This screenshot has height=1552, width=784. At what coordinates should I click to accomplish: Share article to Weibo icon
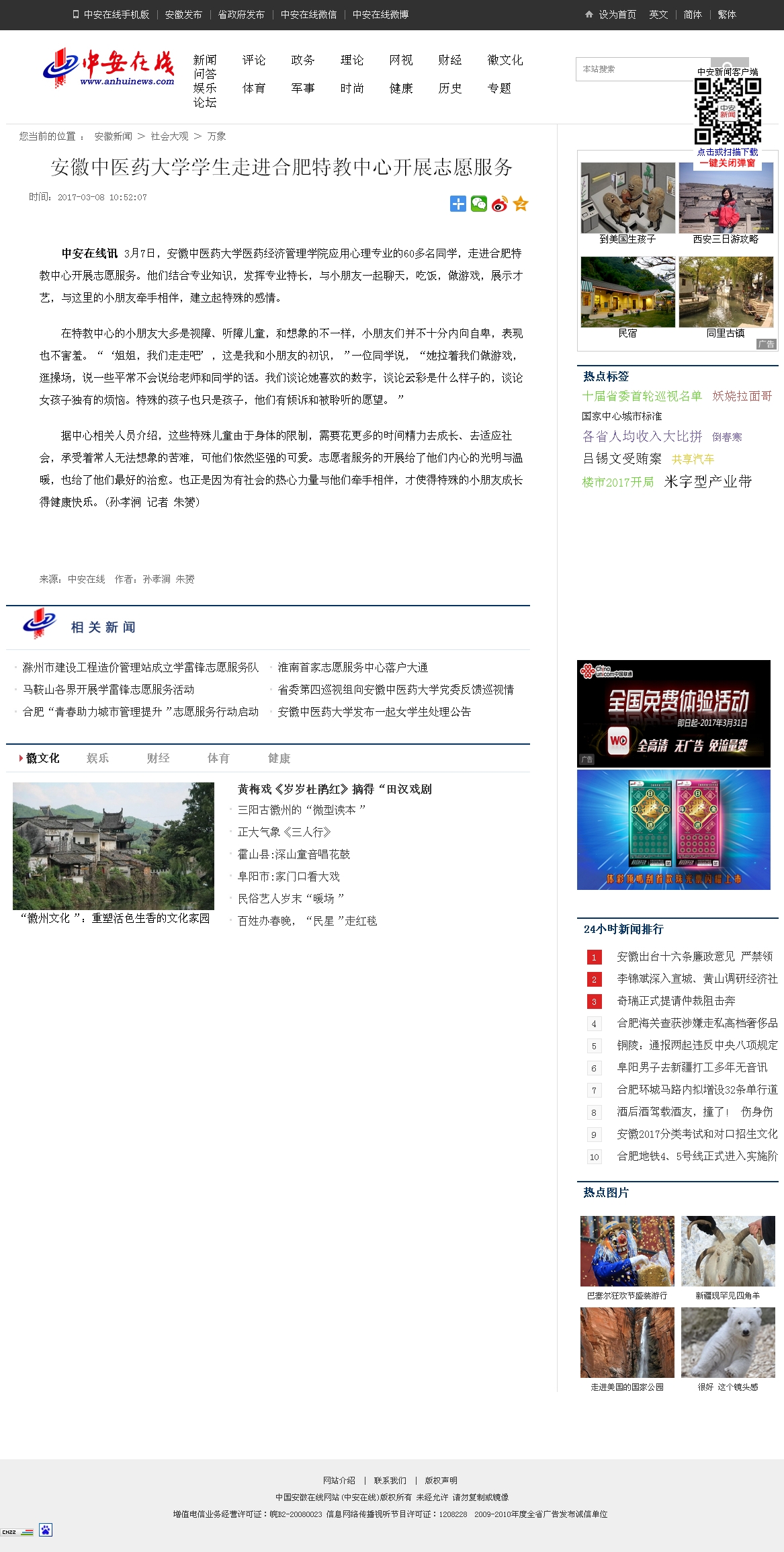(x=500, y=204)
